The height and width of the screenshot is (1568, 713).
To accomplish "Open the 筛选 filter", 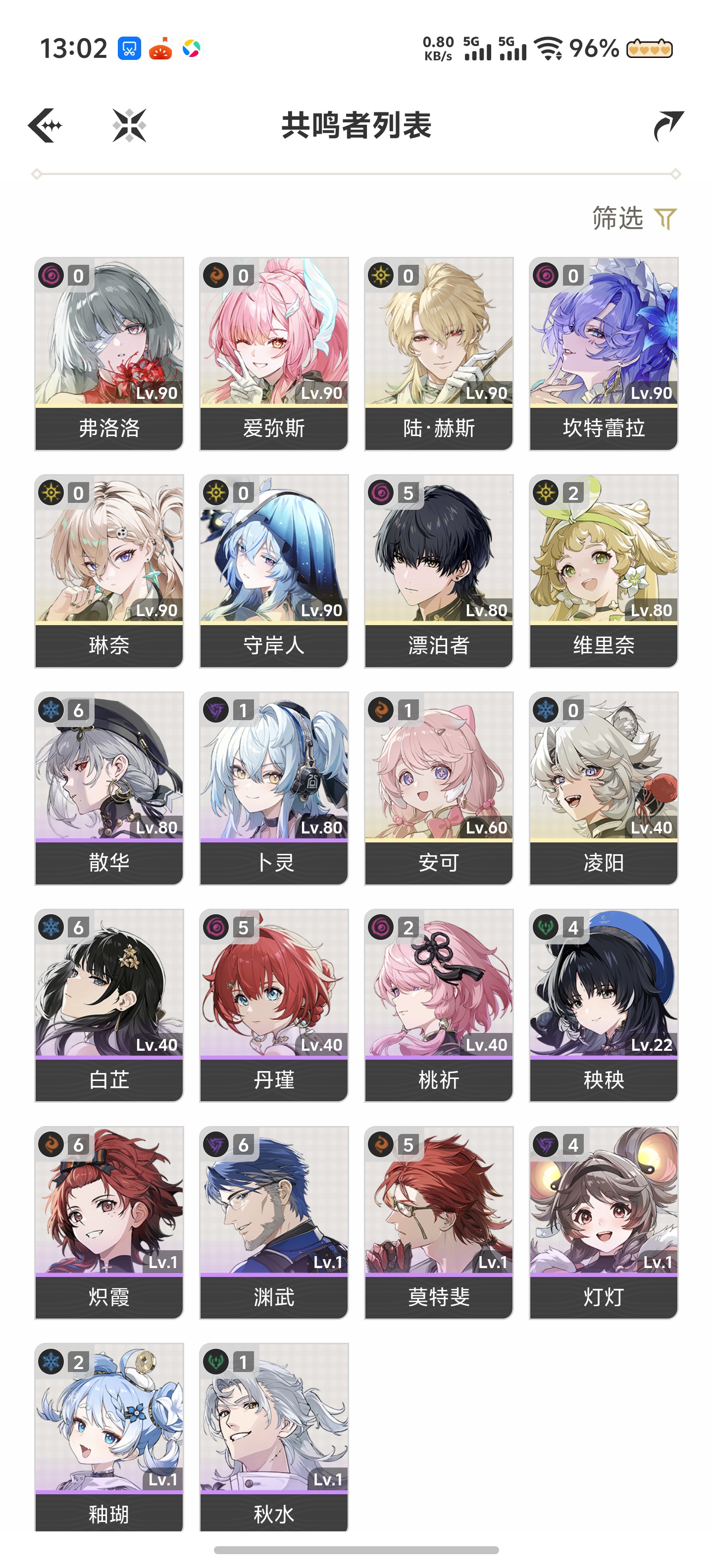I will click(634, 218).
